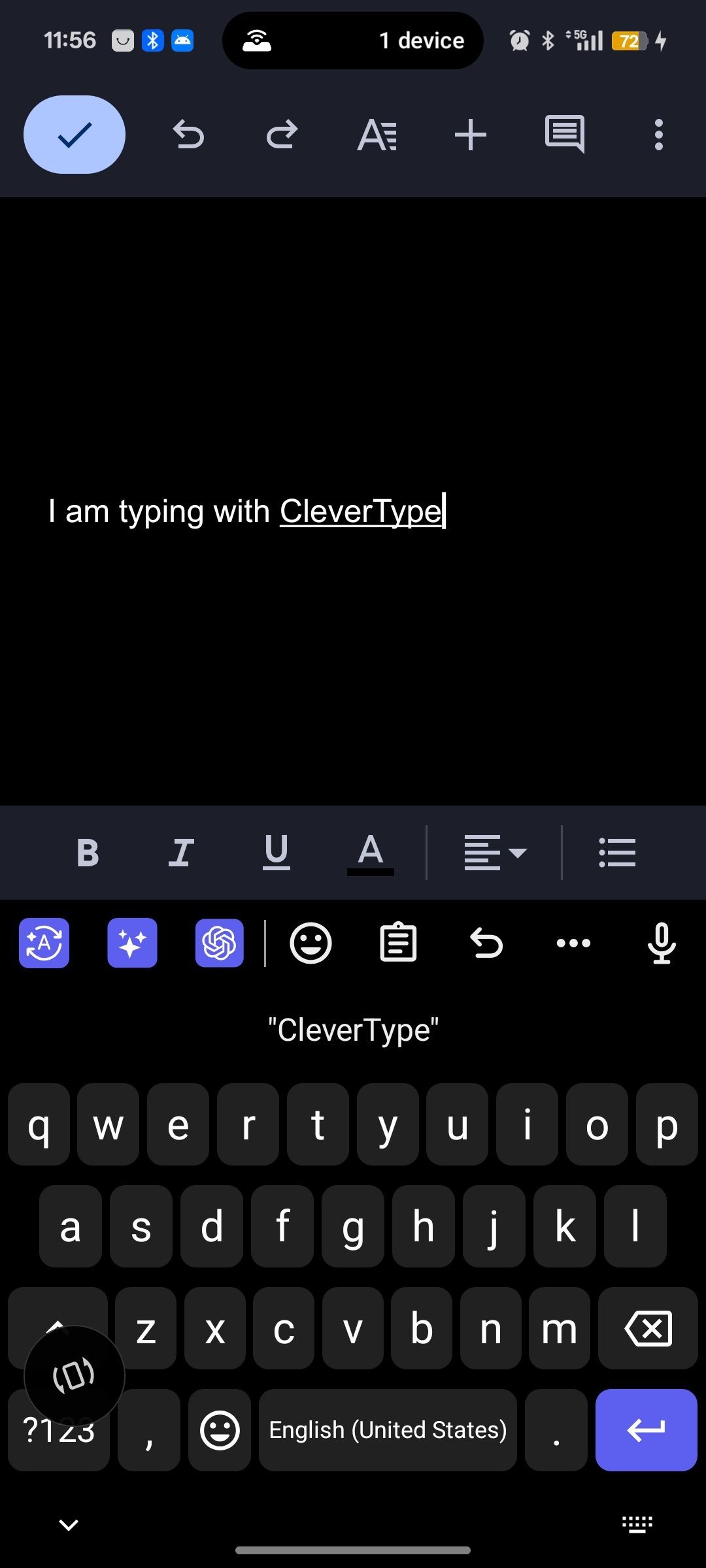Image resolution: width=706 pixels, height=1568 pixels.
Task: Change the text color
Action: pos(370,853)
